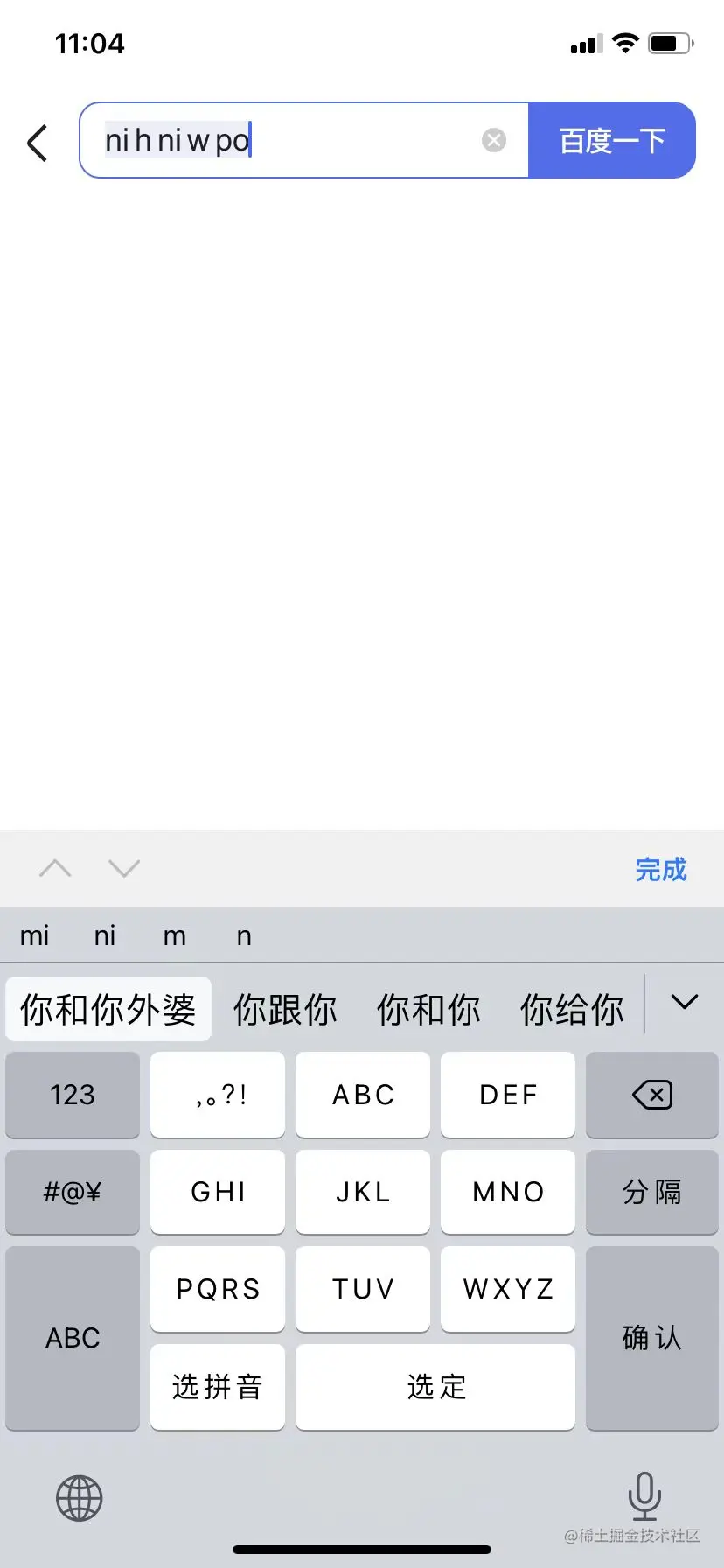Tap the 分隔 separator key

point(652,1192)
